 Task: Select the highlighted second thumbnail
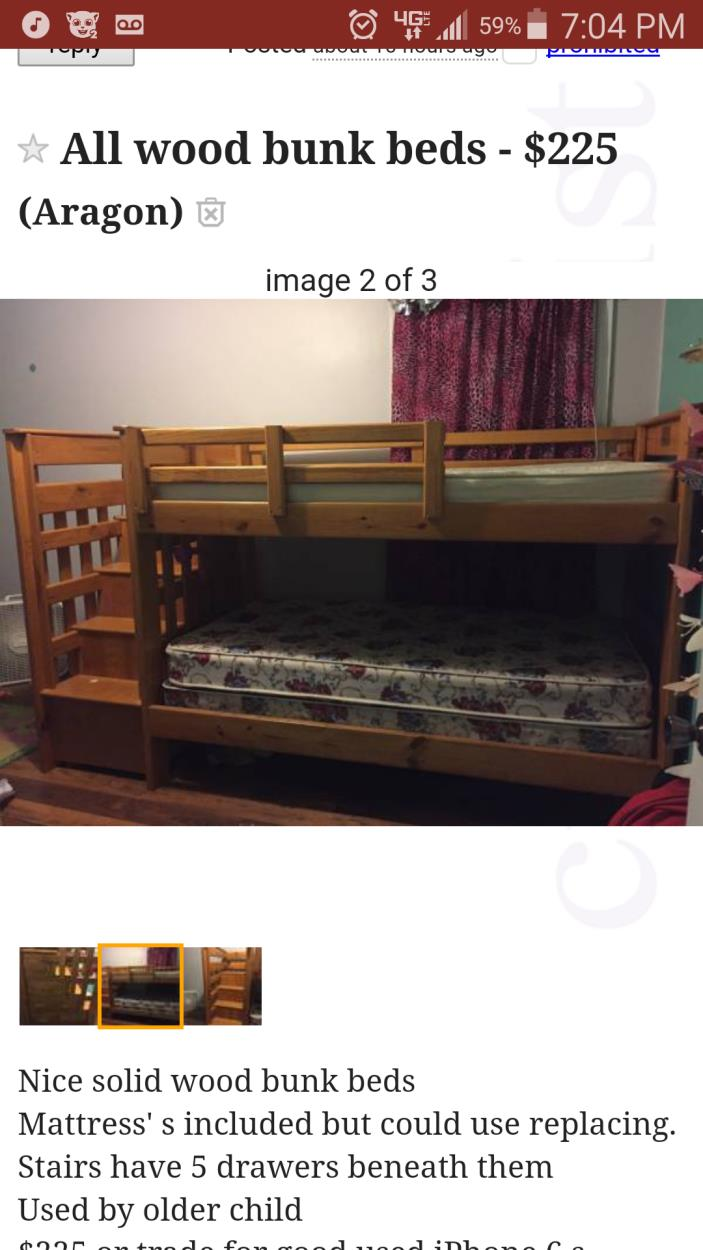coord(140,986)
